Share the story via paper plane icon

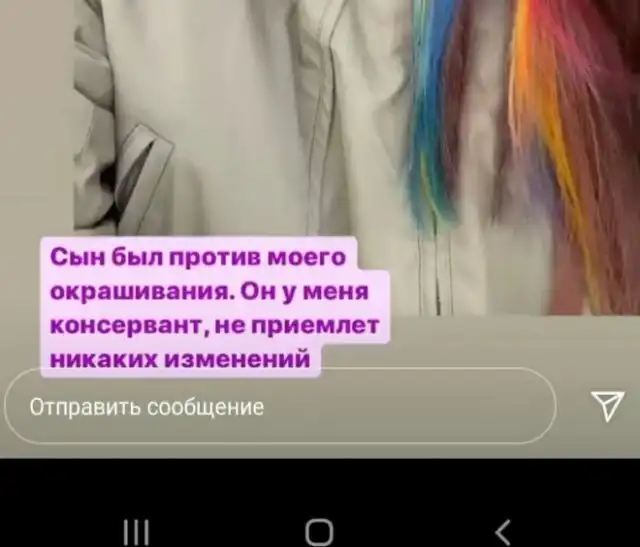[x=606, y=405]
